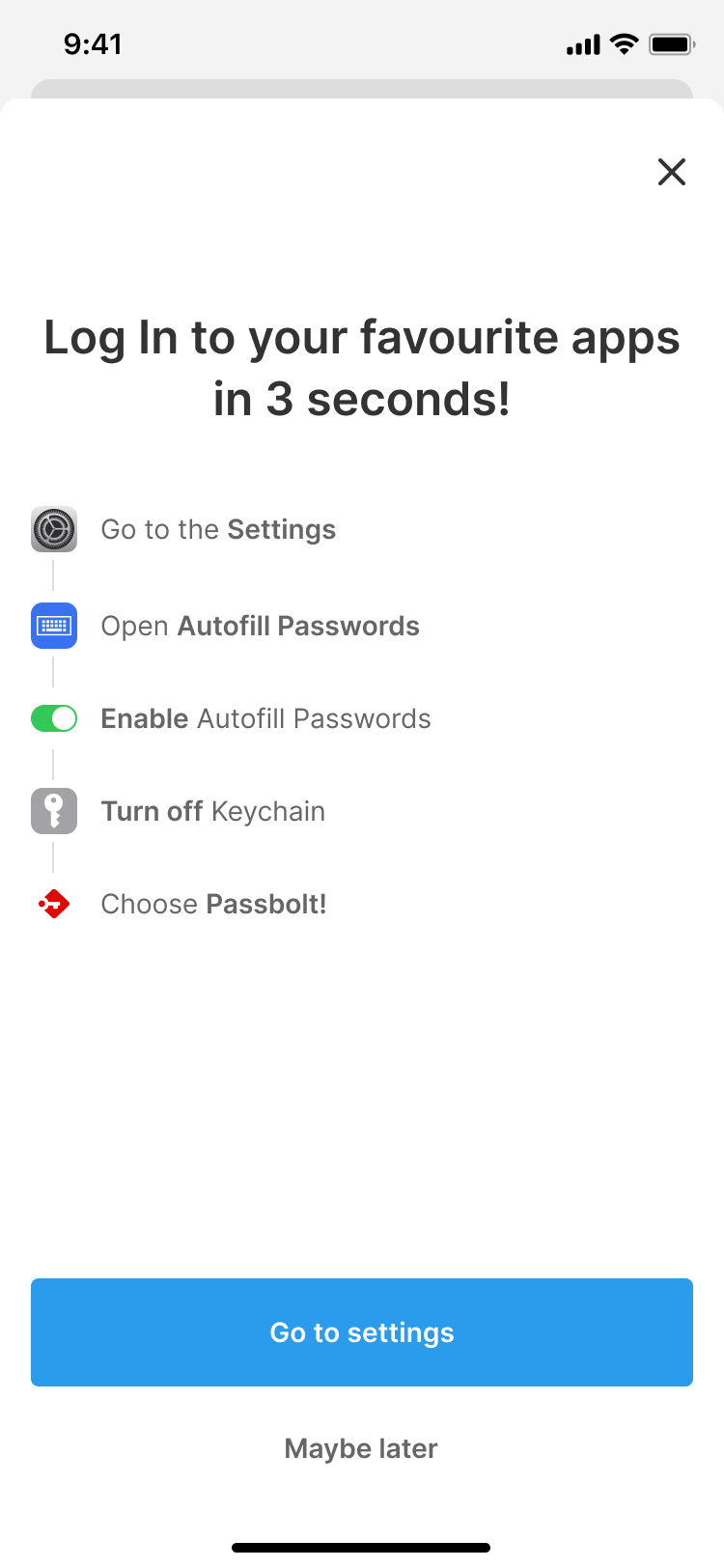Tap the home indicator bar at bottom

pos(362,1545)
